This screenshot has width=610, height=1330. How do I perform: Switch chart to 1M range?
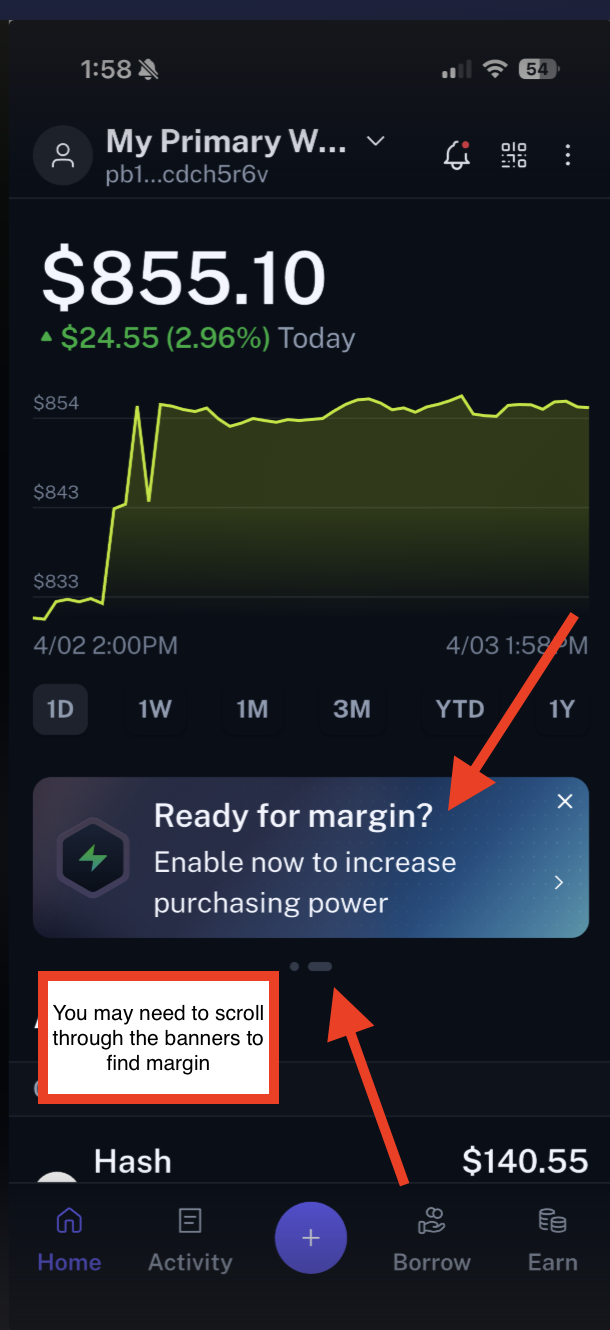252,709
